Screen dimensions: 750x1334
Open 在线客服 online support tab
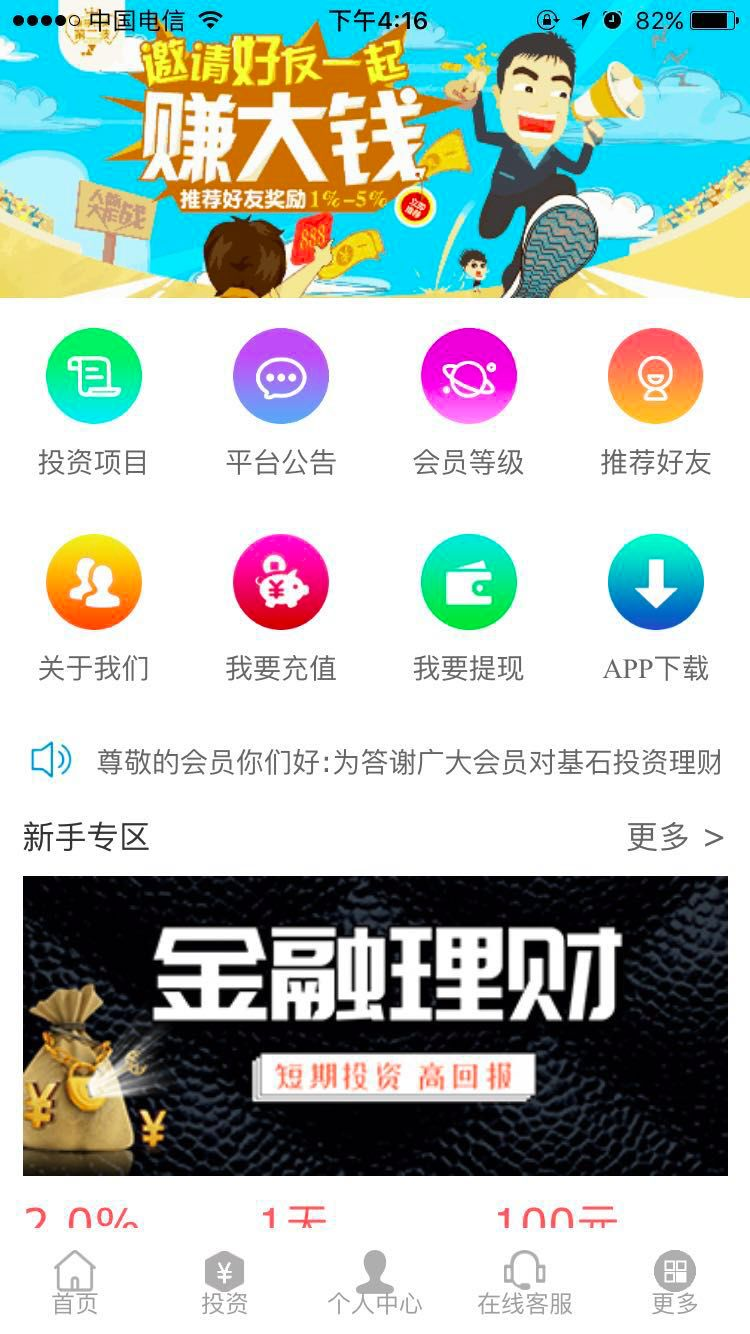pos(525,1283)
